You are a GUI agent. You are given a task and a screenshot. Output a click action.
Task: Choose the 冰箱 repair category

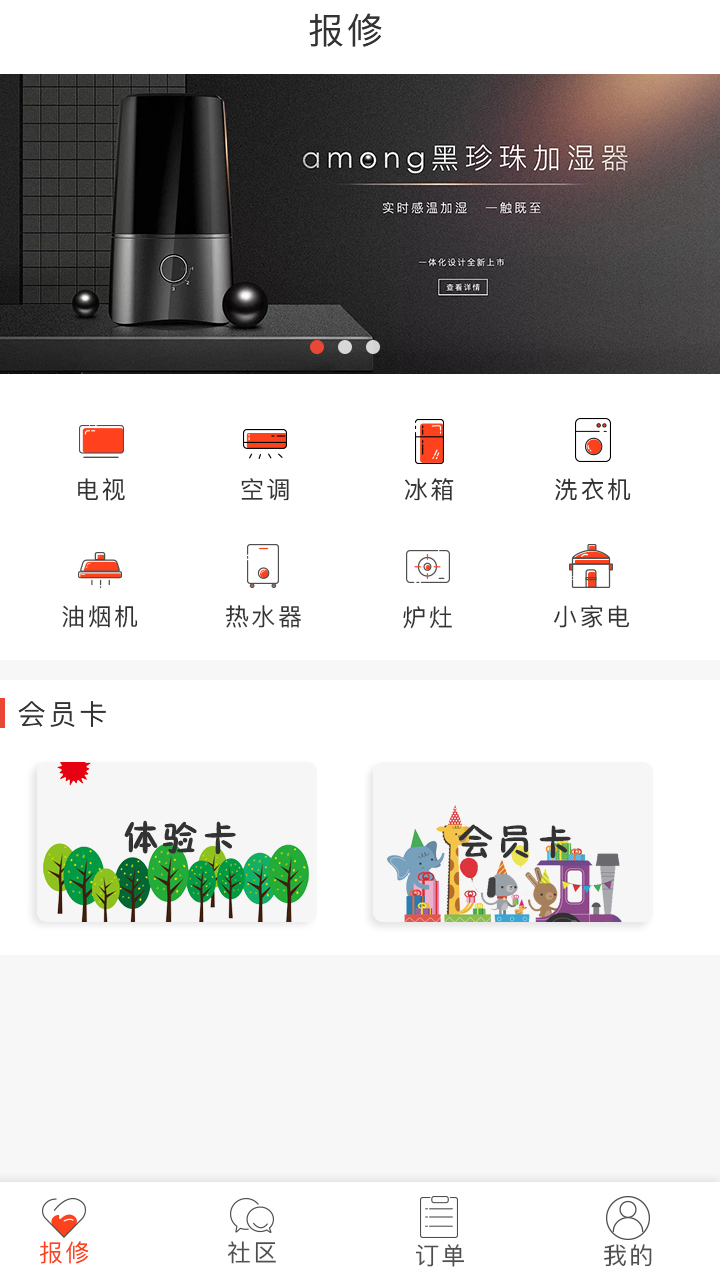coord(429,459)
